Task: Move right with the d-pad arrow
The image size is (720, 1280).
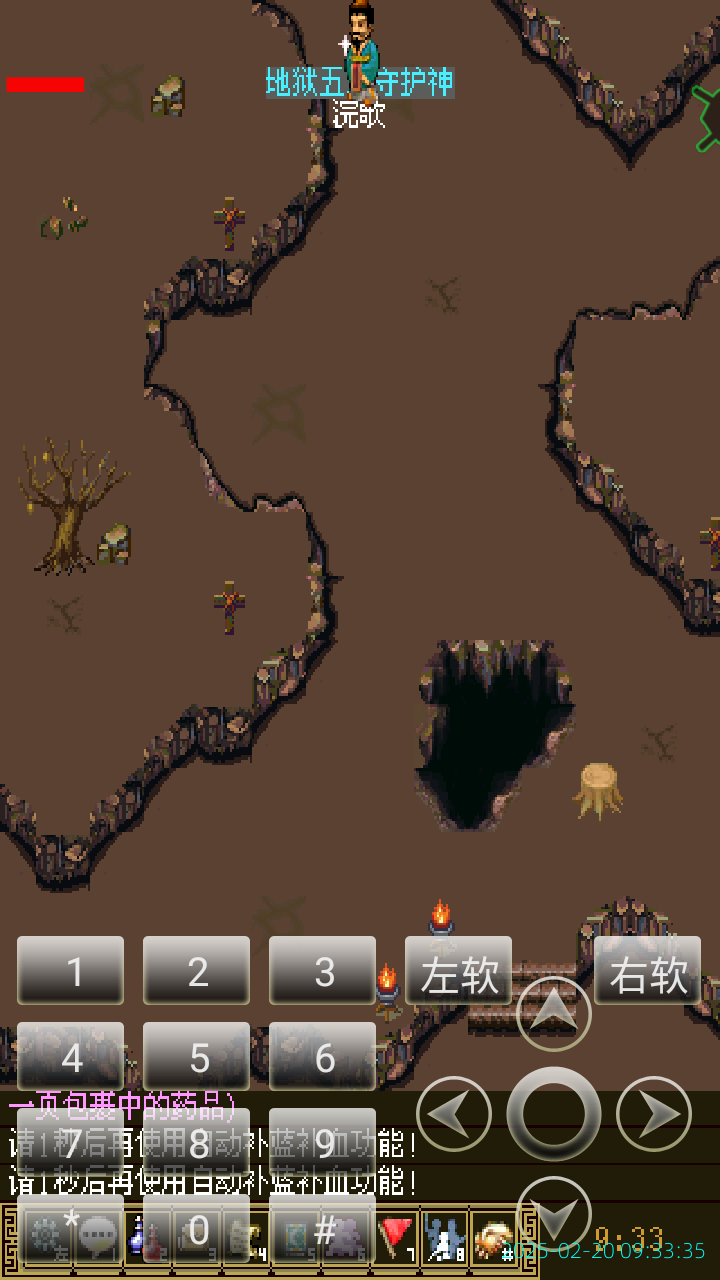Action: click(x=654, y=1113)
